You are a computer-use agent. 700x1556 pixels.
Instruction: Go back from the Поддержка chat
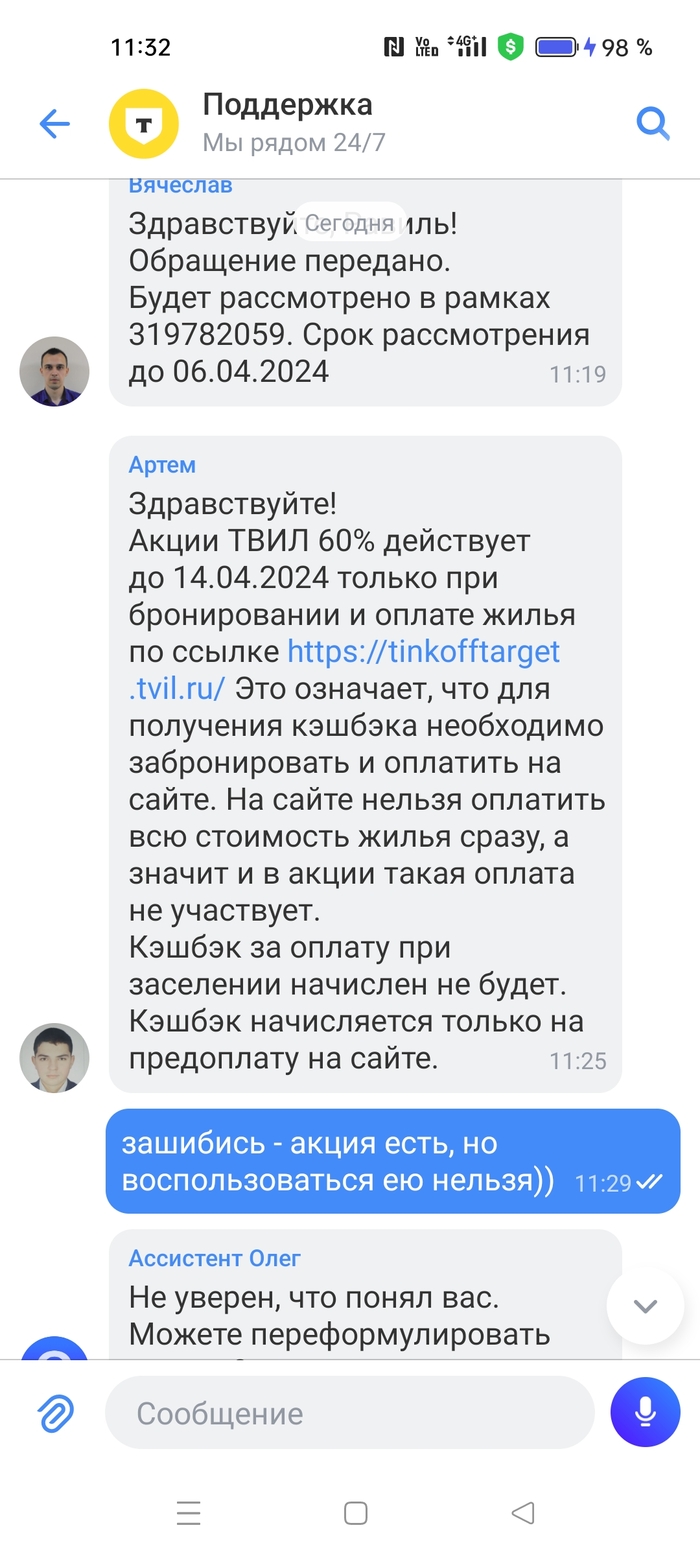pos(54,124)
